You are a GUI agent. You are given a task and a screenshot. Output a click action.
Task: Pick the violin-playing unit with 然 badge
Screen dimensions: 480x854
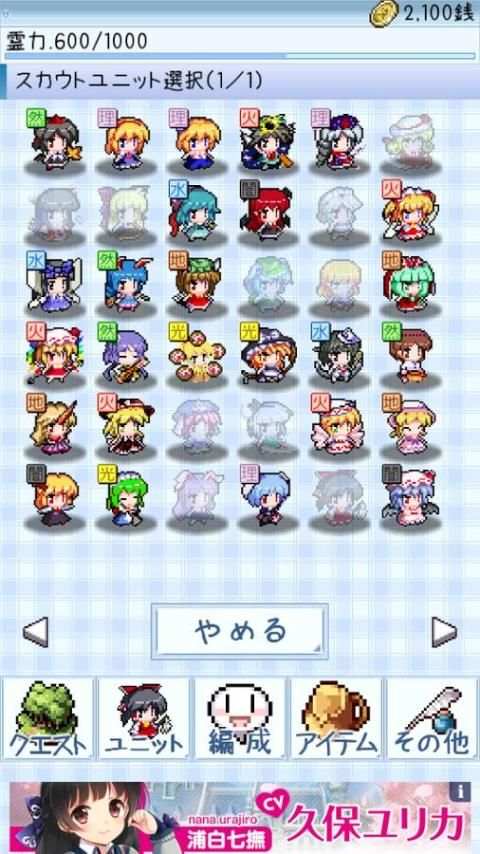(125, 354)
